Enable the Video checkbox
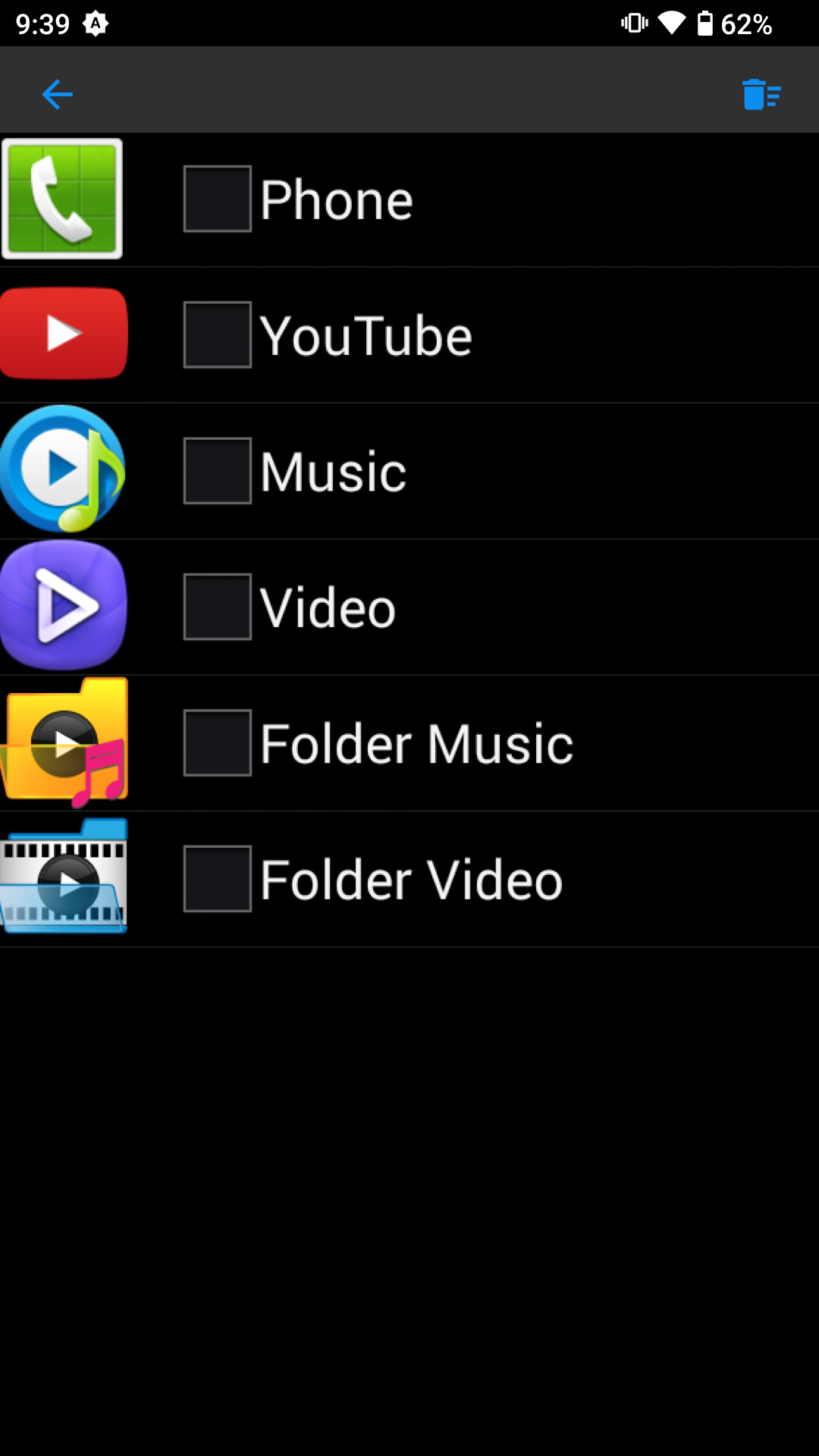The height and width of the screenshot is (1456, 819). pyautogui.click(x=216, y=605)
